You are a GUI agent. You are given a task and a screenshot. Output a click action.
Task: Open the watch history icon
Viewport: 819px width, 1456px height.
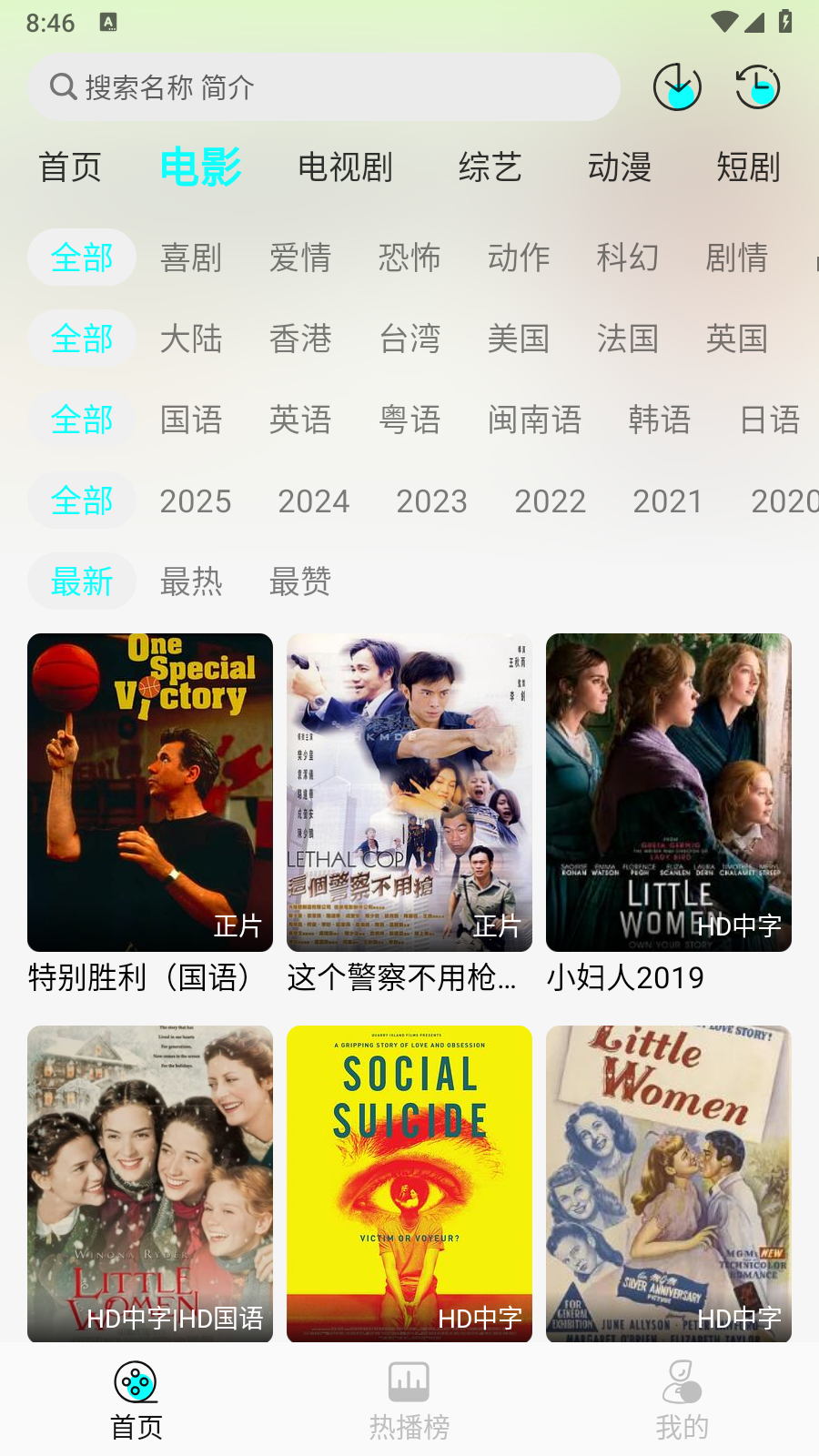[x=757, y=87]
